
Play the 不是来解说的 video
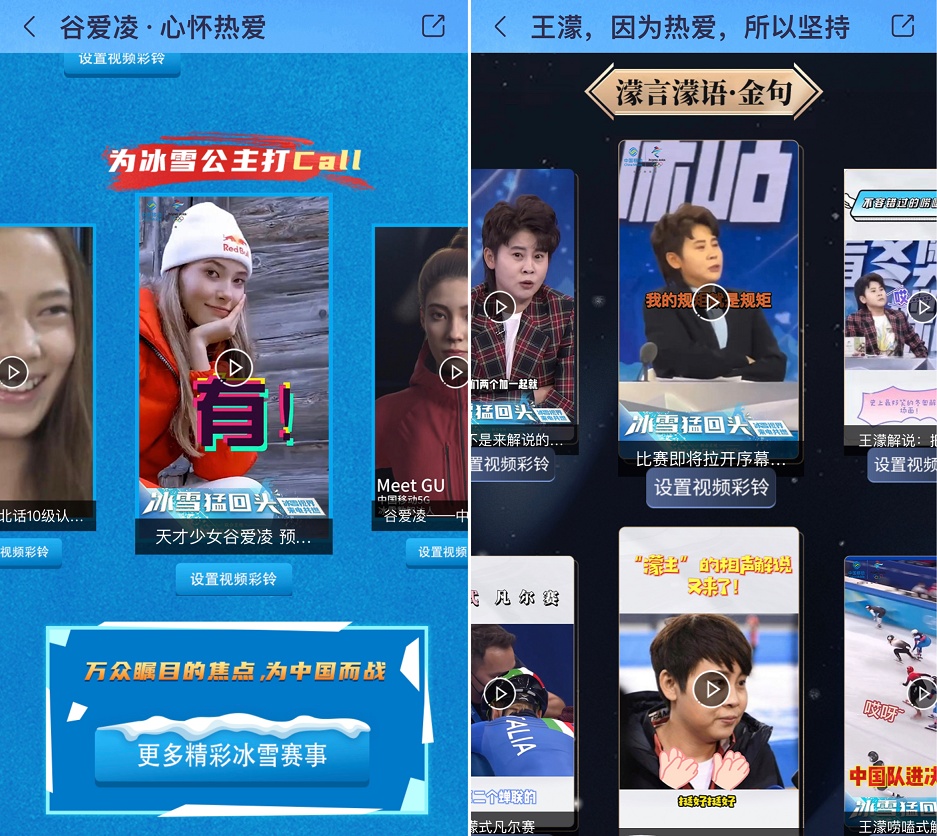[499, 306]
